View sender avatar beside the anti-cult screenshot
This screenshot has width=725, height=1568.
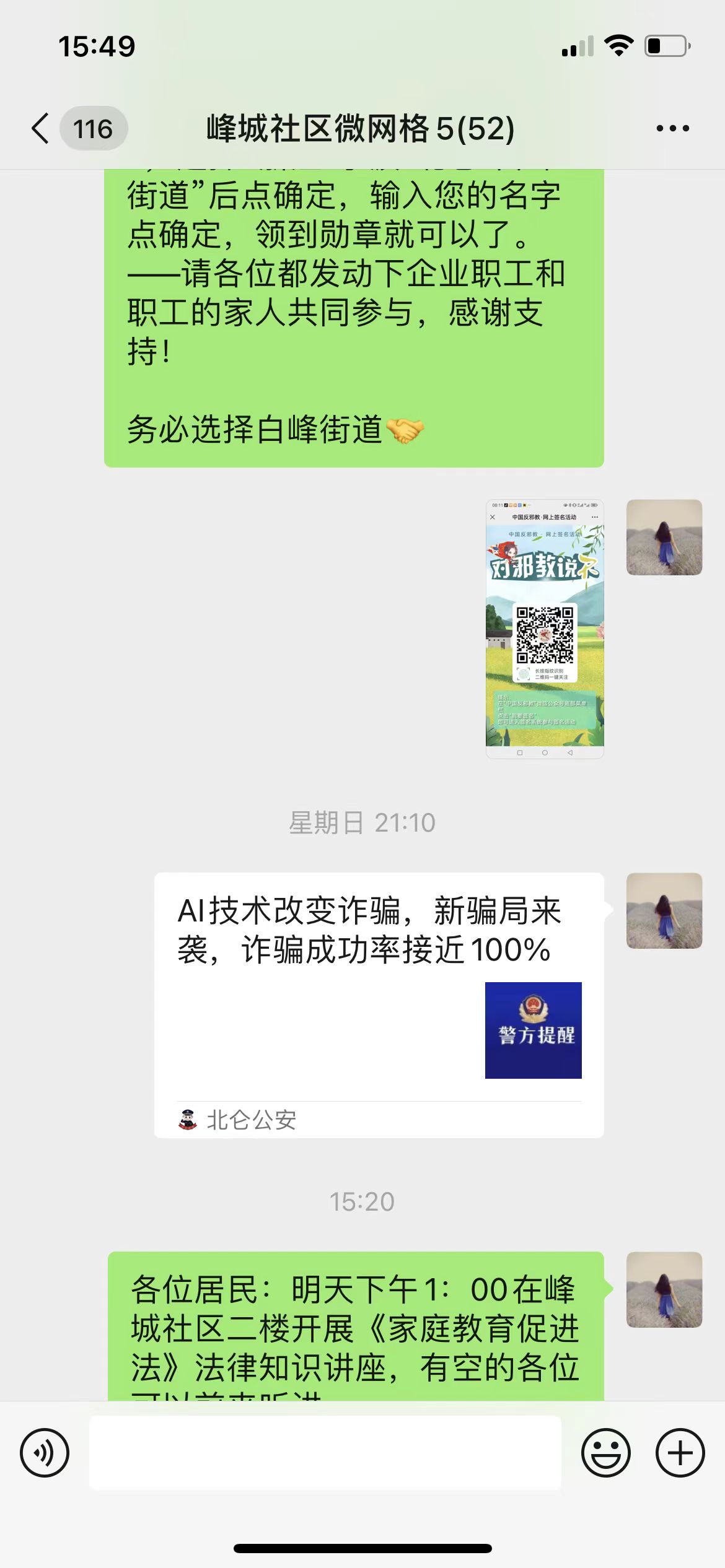tap(664, 537)
